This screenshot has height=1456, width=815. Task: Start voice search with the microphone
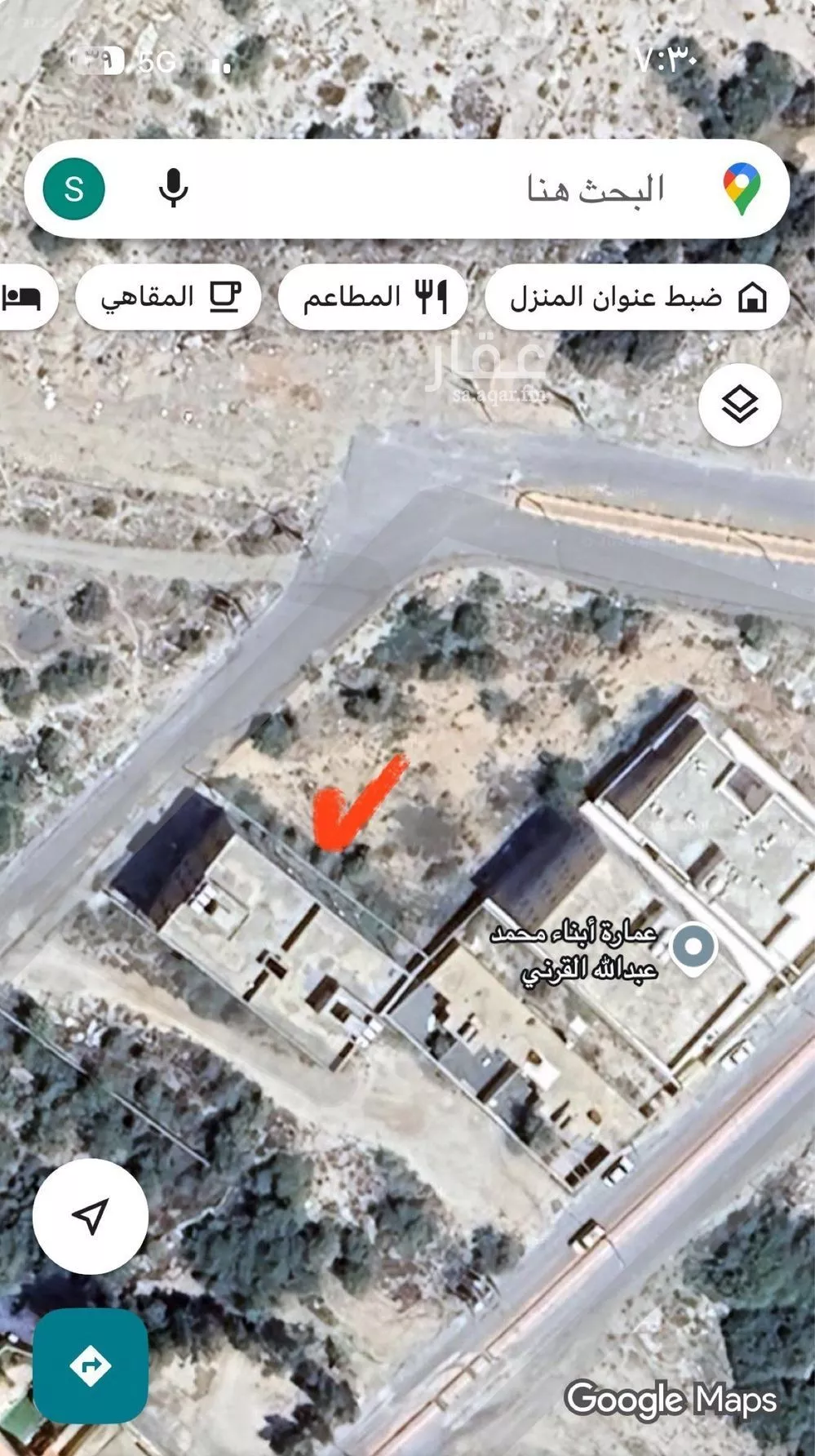173,189
